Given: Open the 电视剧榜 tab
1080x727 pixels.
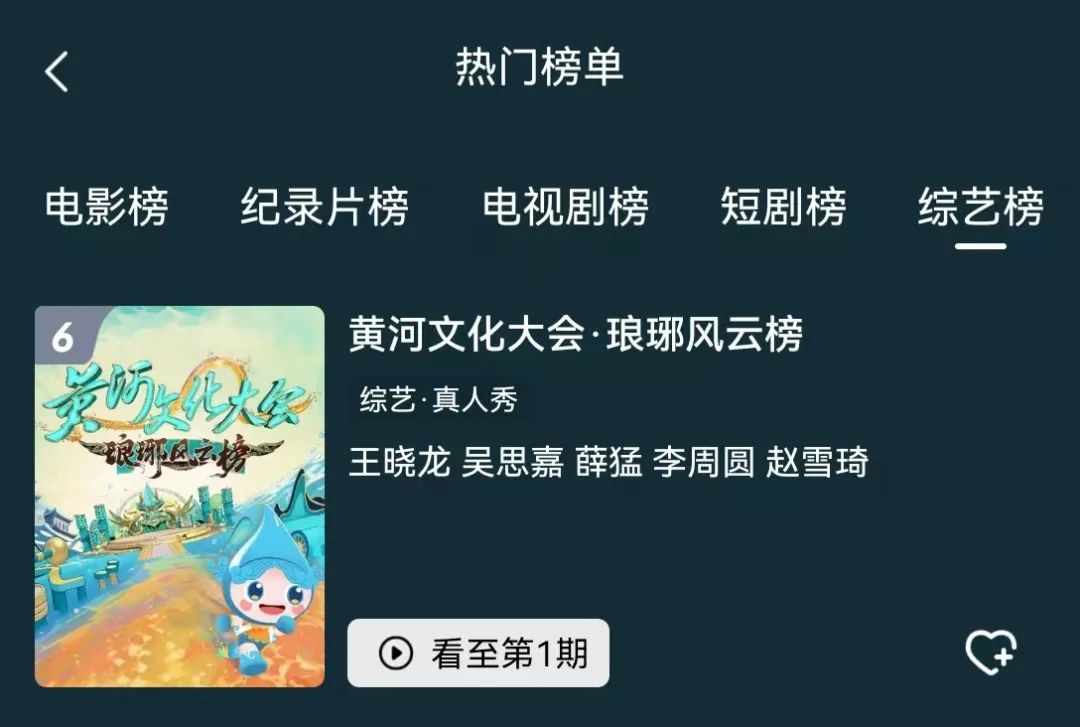Looking at the screenshot, I should point(566,208).
